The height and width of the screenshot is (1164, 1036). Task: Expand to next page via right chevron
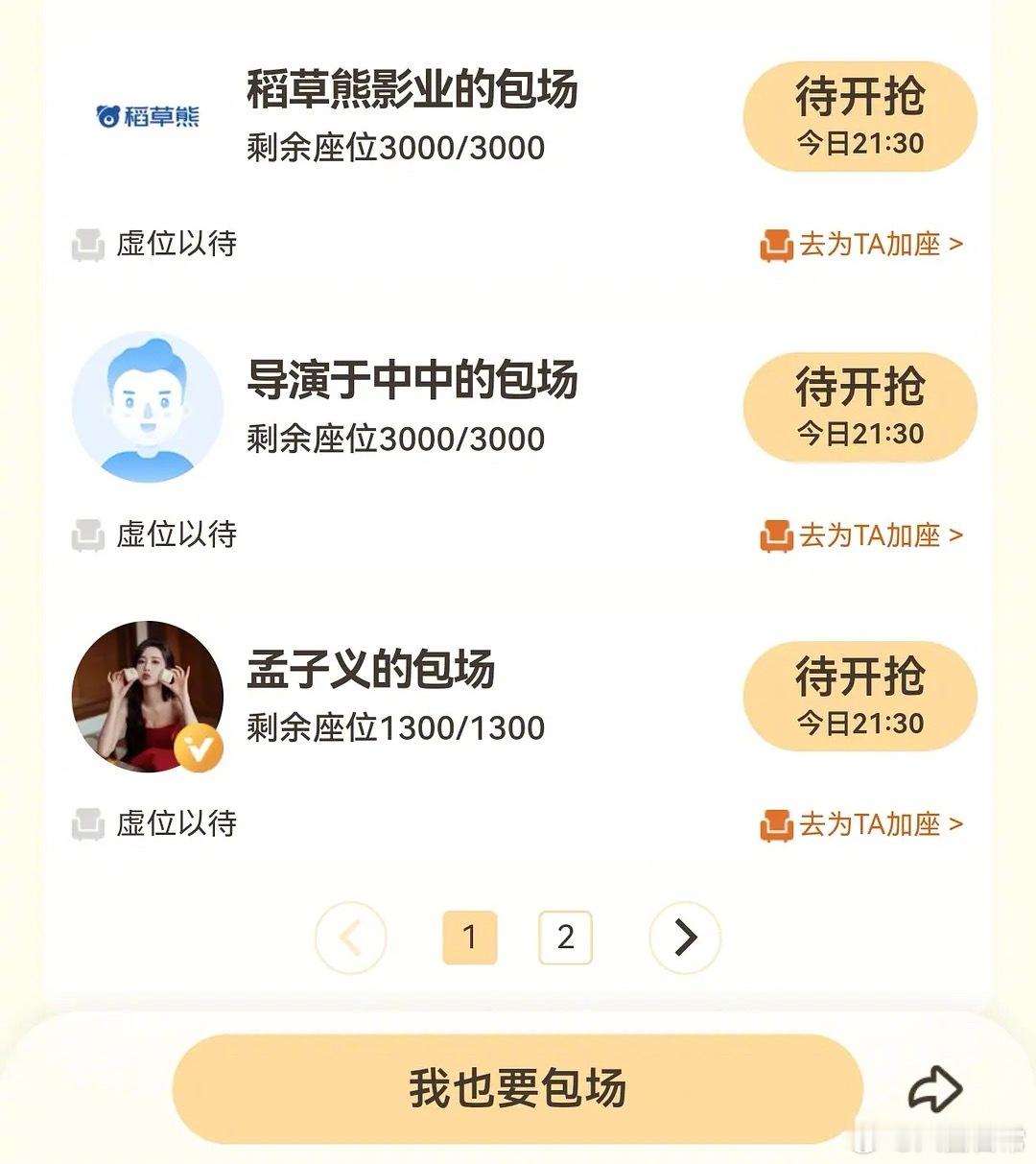(x=684, y=938)
